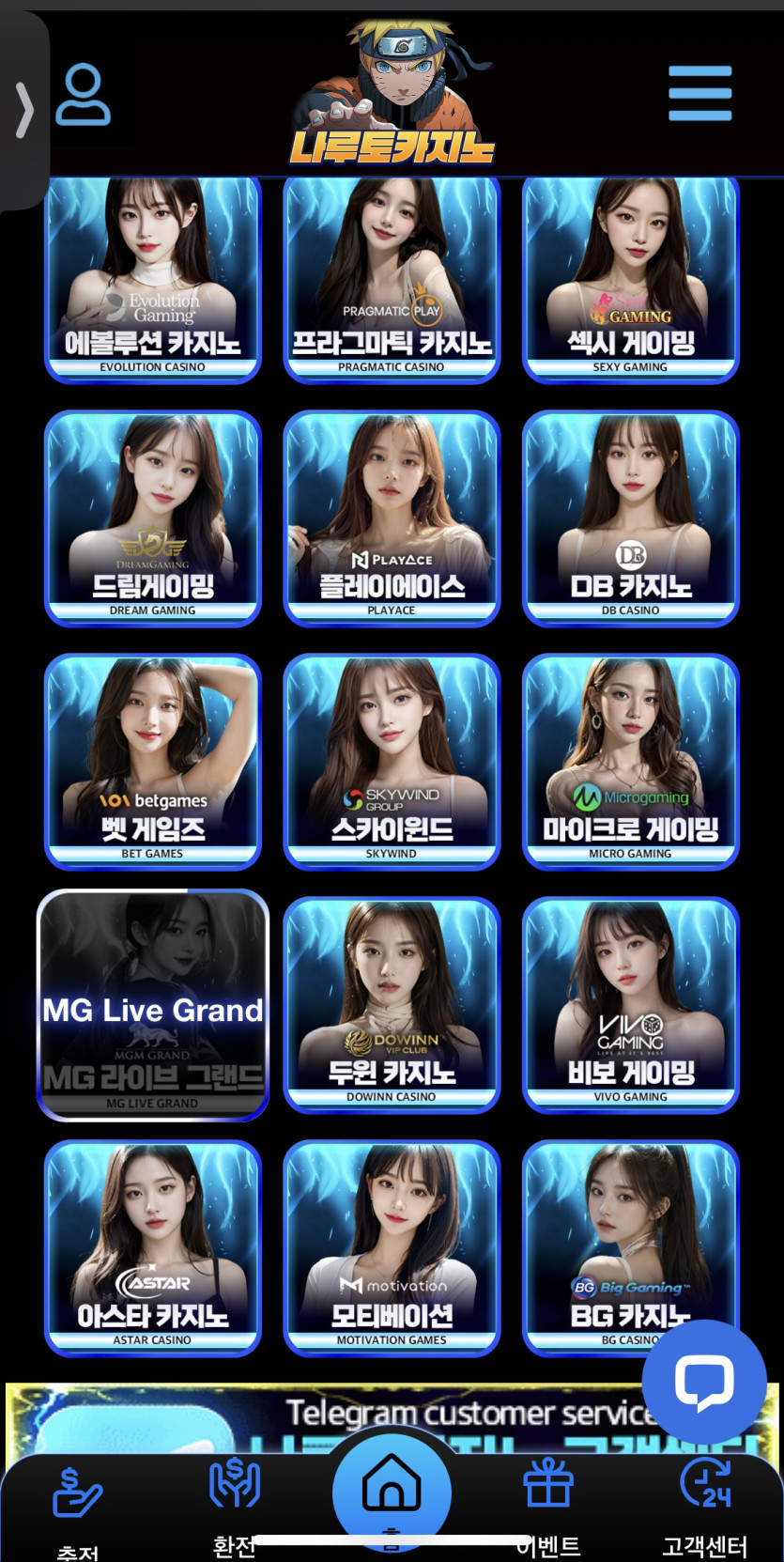
Task: Open Motivation Games tile
Action: click(x=392, y=1247)
